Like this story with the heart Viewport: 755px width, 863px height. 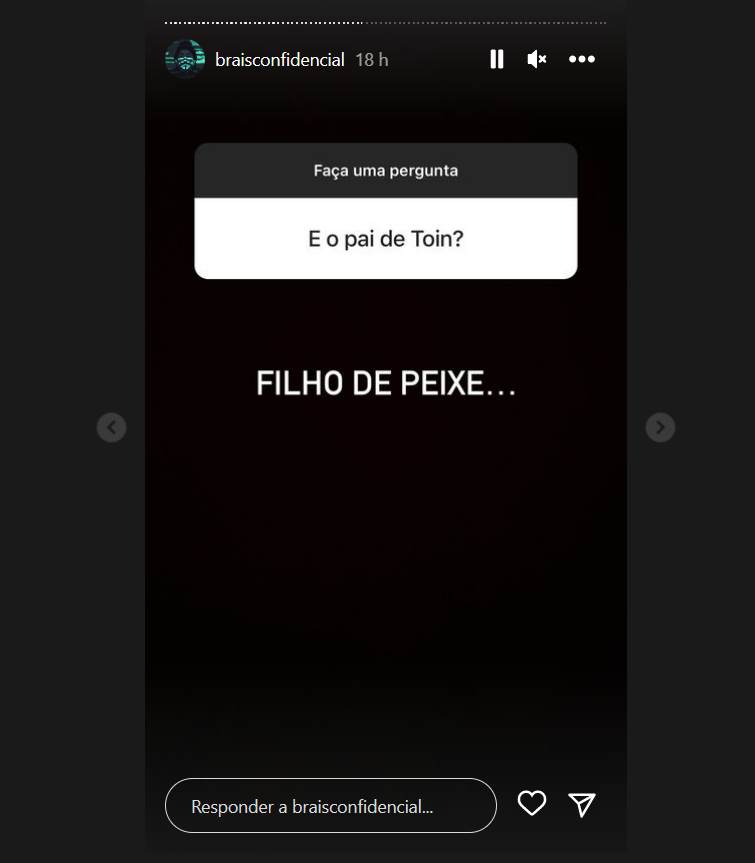pos(532,803)
